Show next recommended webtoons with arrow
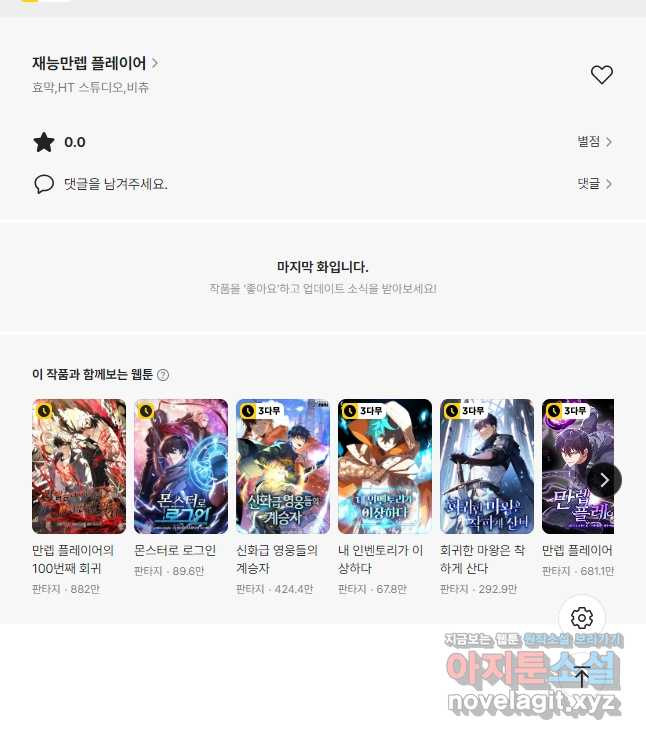 pos(604,480)
